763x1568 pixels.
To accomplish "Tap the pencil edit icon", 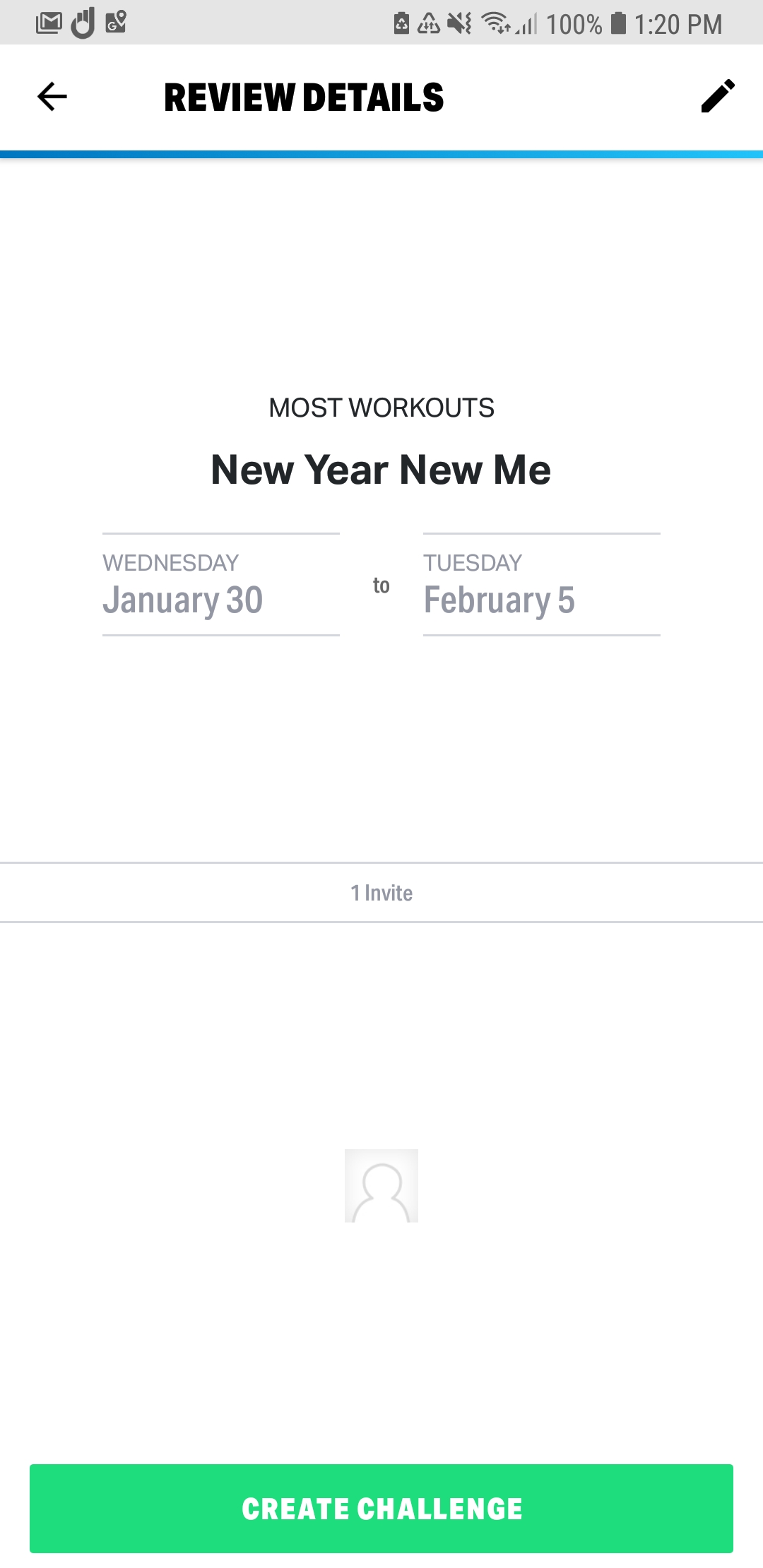I will [x=718, y=96].
